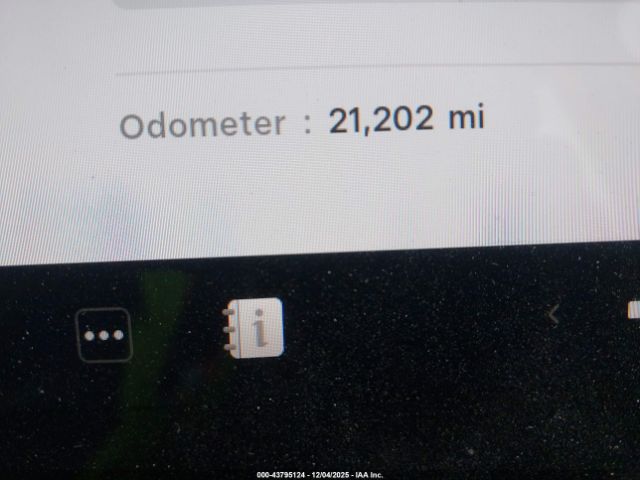Open the owner's manual app icon

(254, 328)
